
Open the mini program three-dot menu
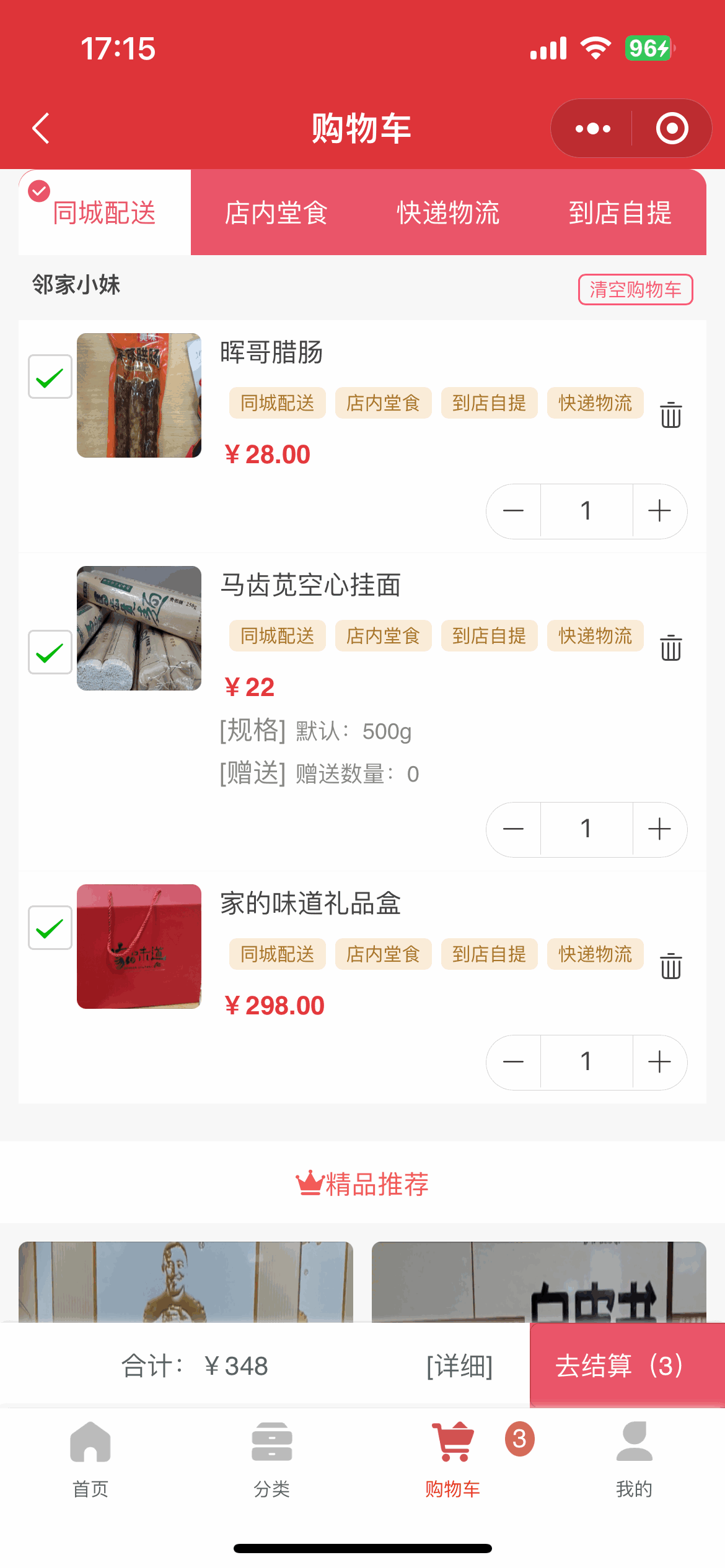(592, 128)
